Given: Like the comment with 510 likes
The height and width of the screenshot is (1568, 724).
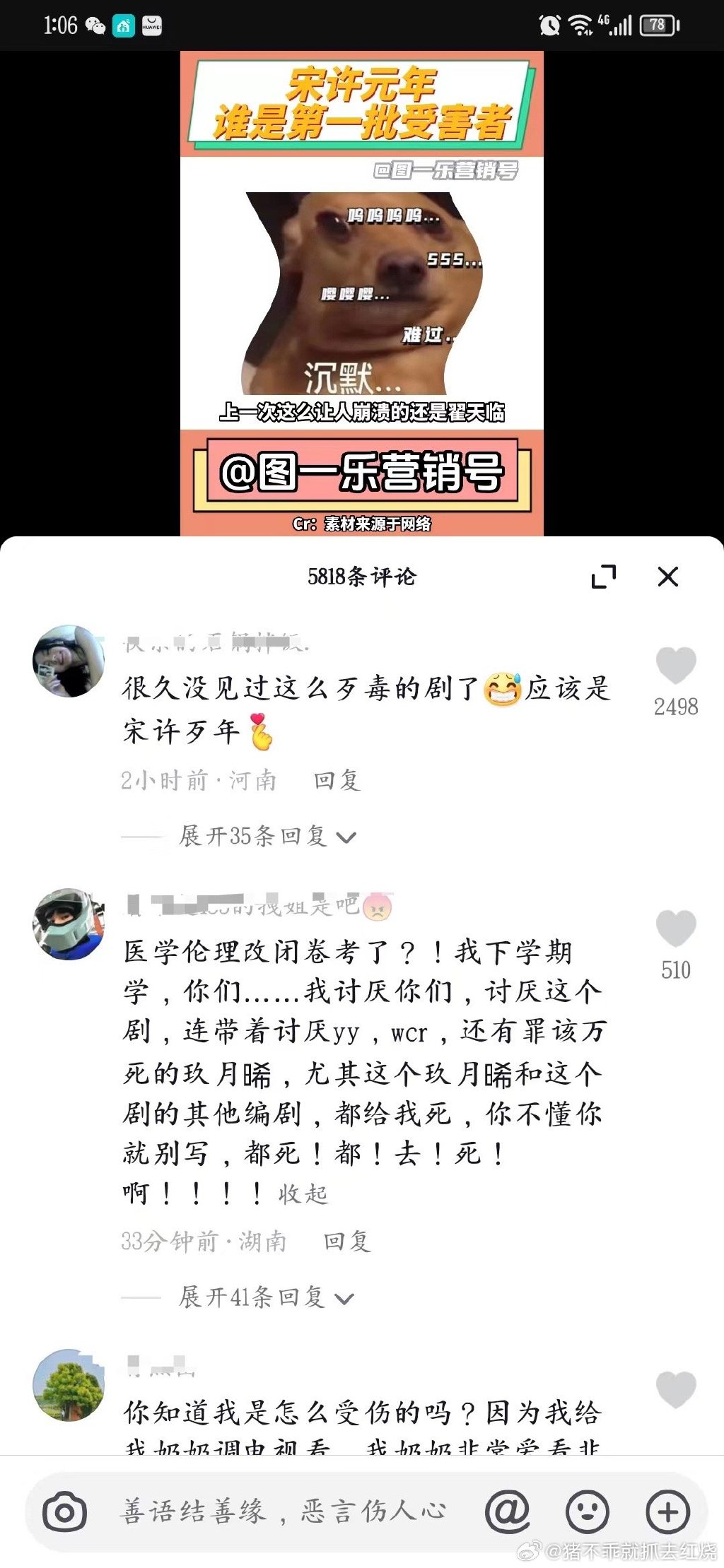Looking at the screenshot, I should click(676, 928).
